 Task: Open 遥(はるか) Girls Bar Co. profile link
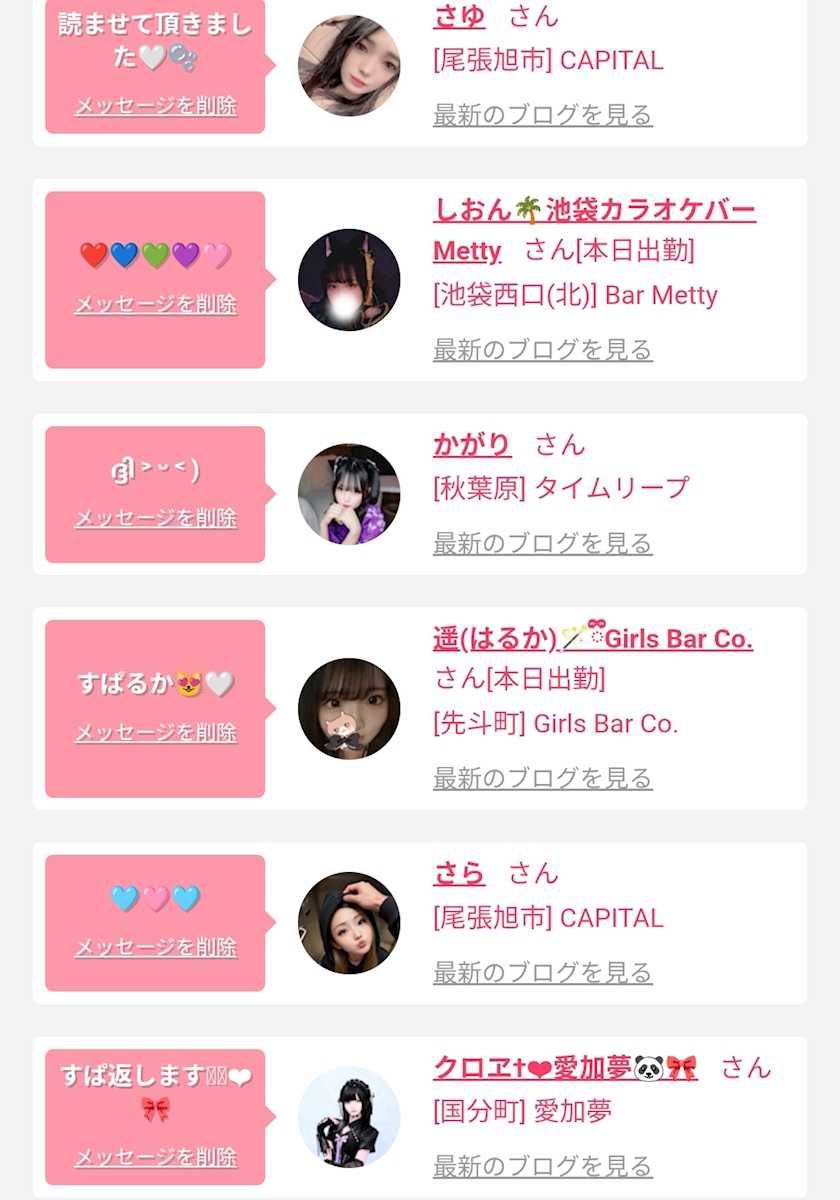593,638
